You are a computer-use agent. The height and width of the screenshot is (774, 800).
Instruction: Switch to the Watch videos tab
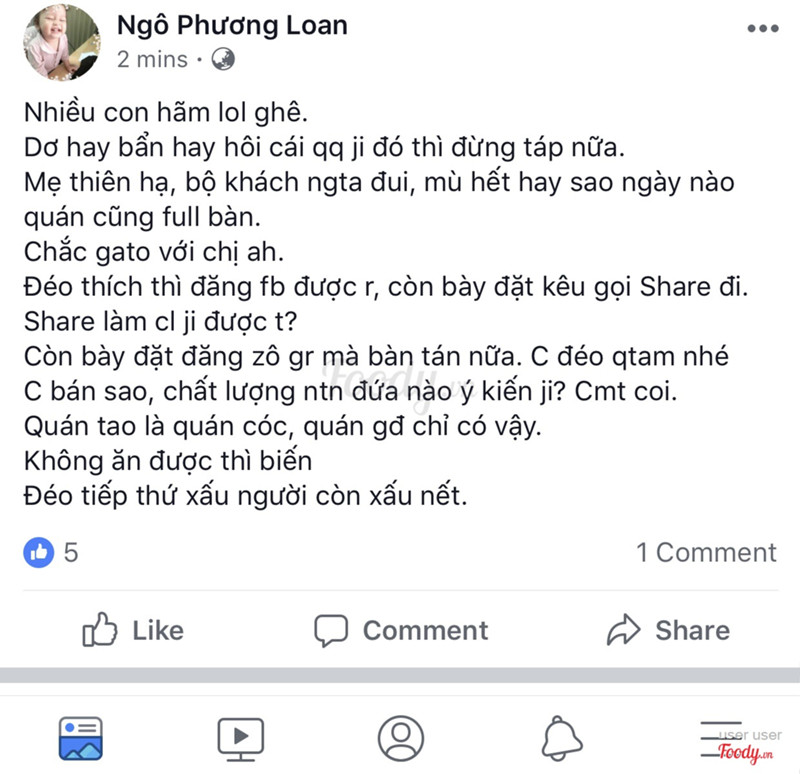click(241, 739)
